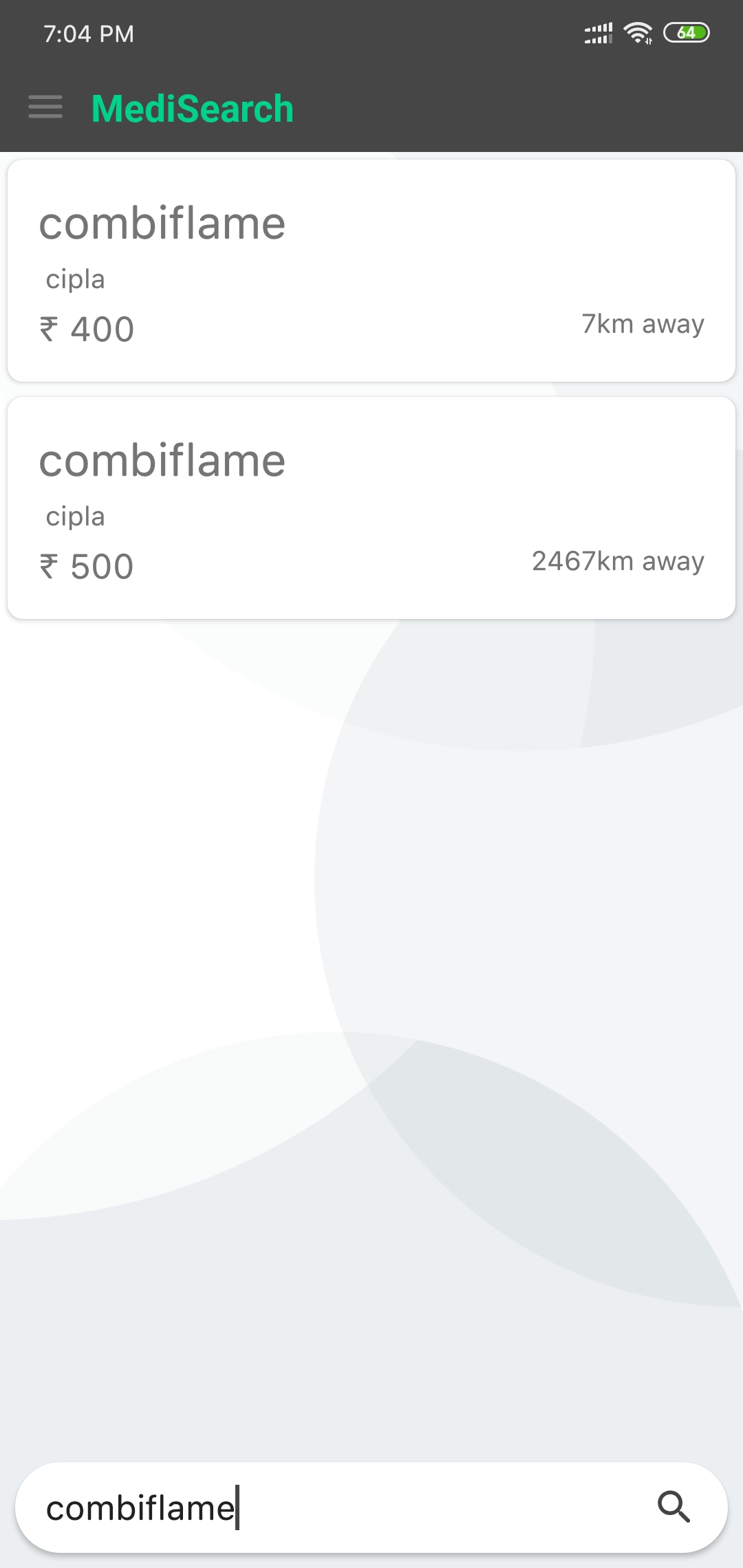Tap the battery indicator showing 64
This screenshot has height=1568, width=743.
pyautogui.click(x=687, y=32)
